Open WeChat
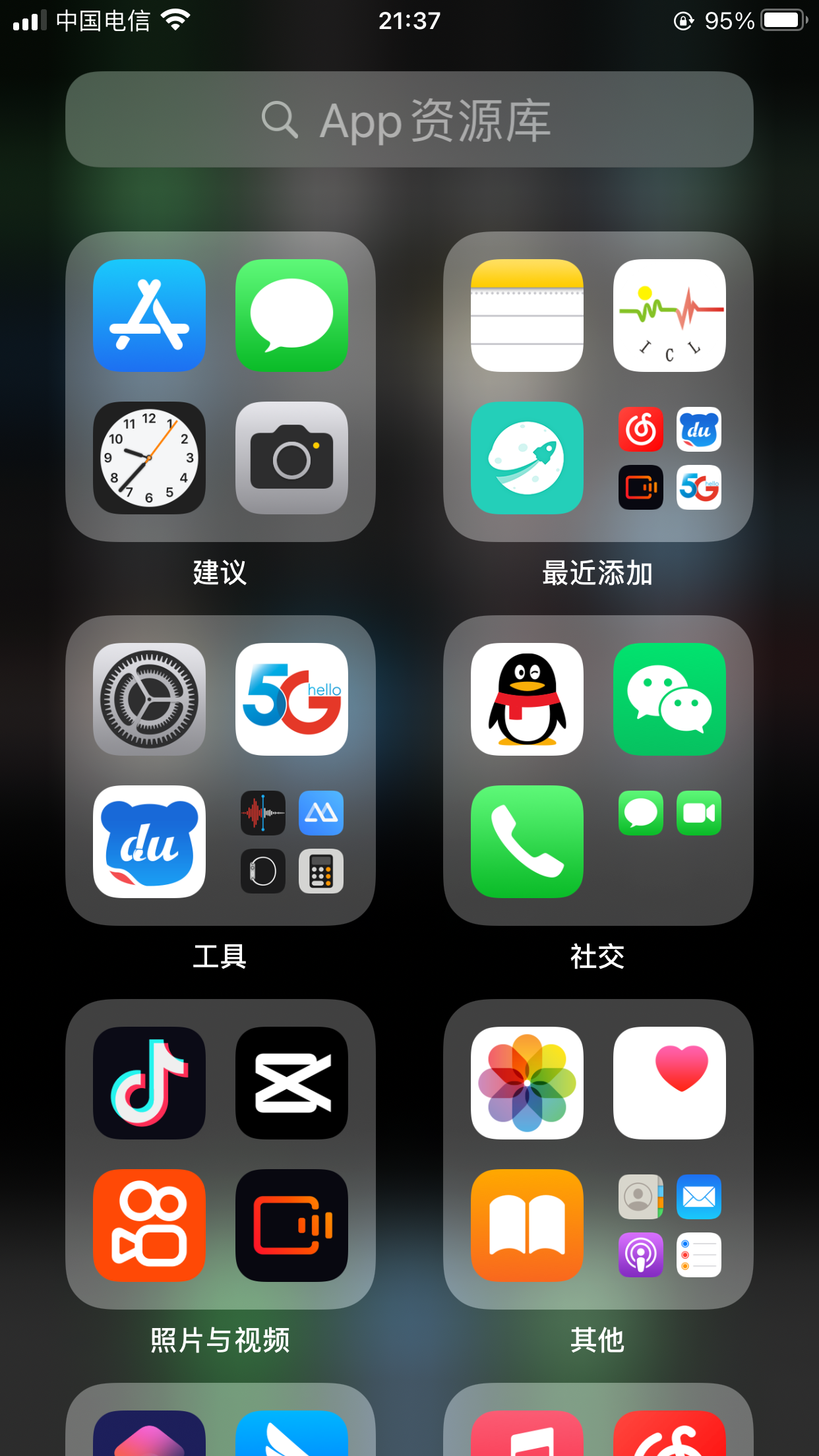819x1456 pixels. (x=669, y=699)
